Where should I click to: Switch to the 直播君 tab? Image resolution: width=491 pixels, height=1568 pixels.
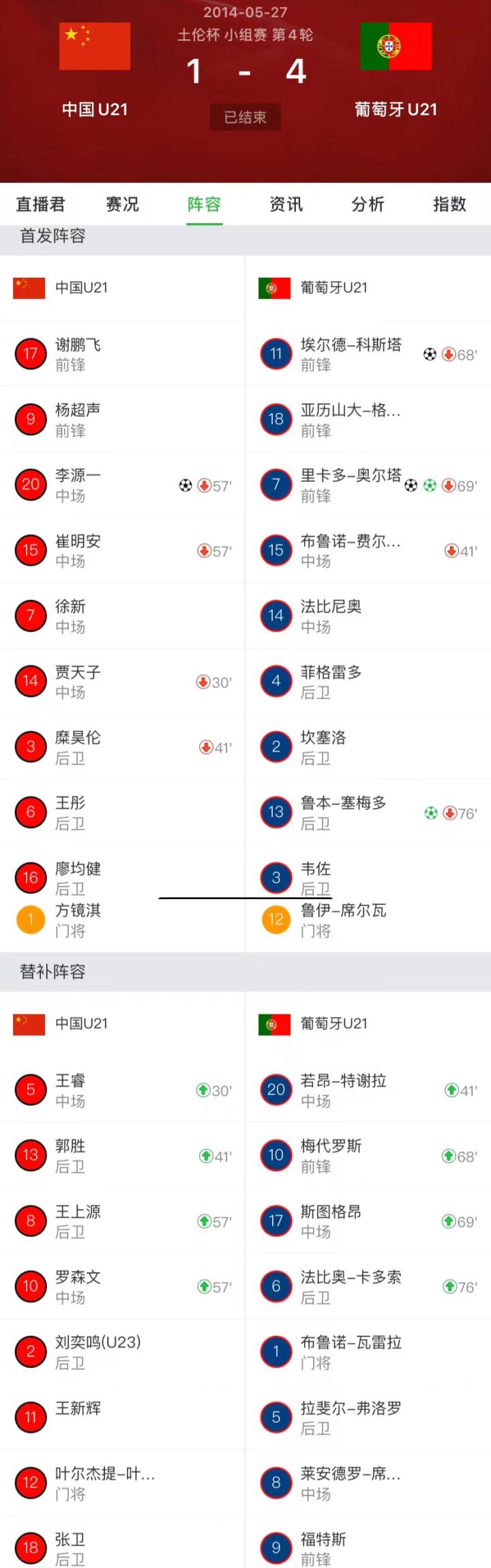click(40, 204)
